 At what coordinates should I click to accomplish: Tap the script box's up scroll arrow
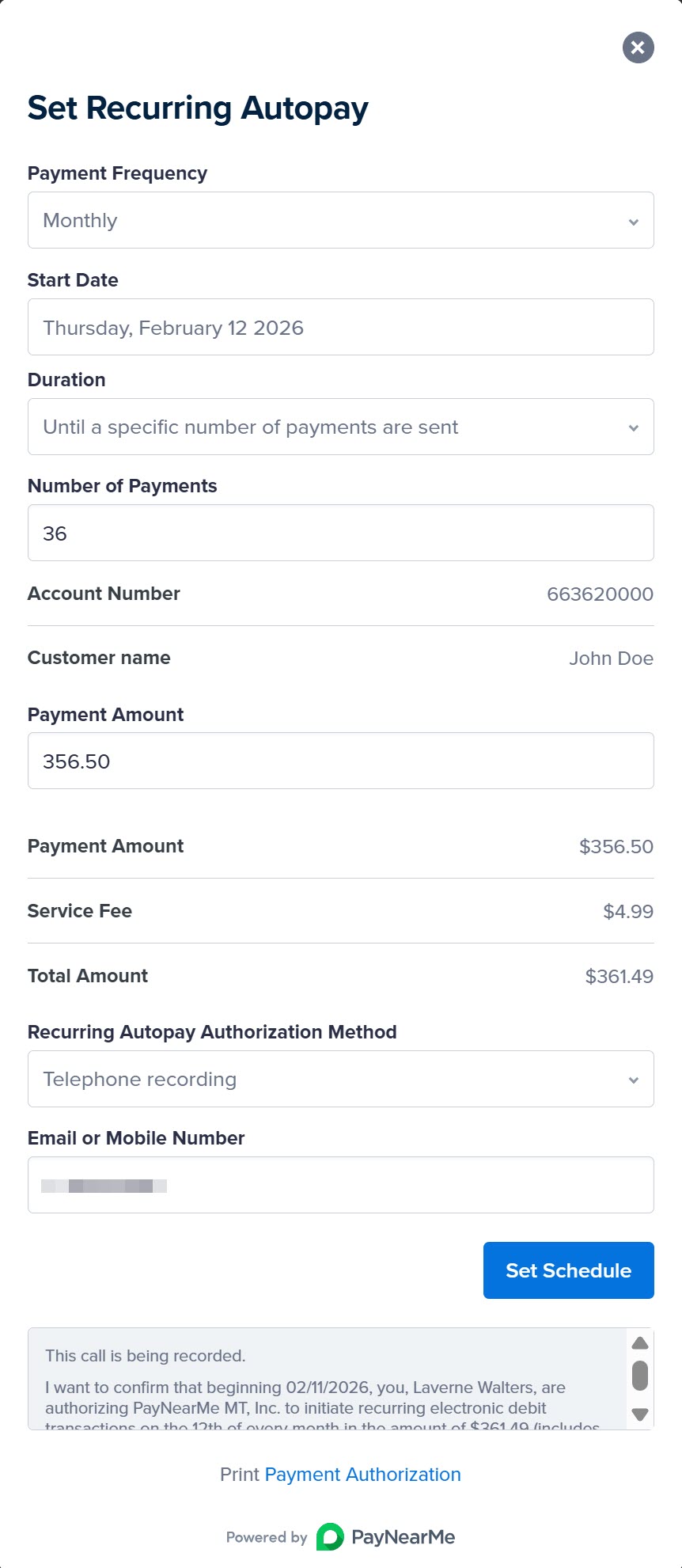point(640,1343)
